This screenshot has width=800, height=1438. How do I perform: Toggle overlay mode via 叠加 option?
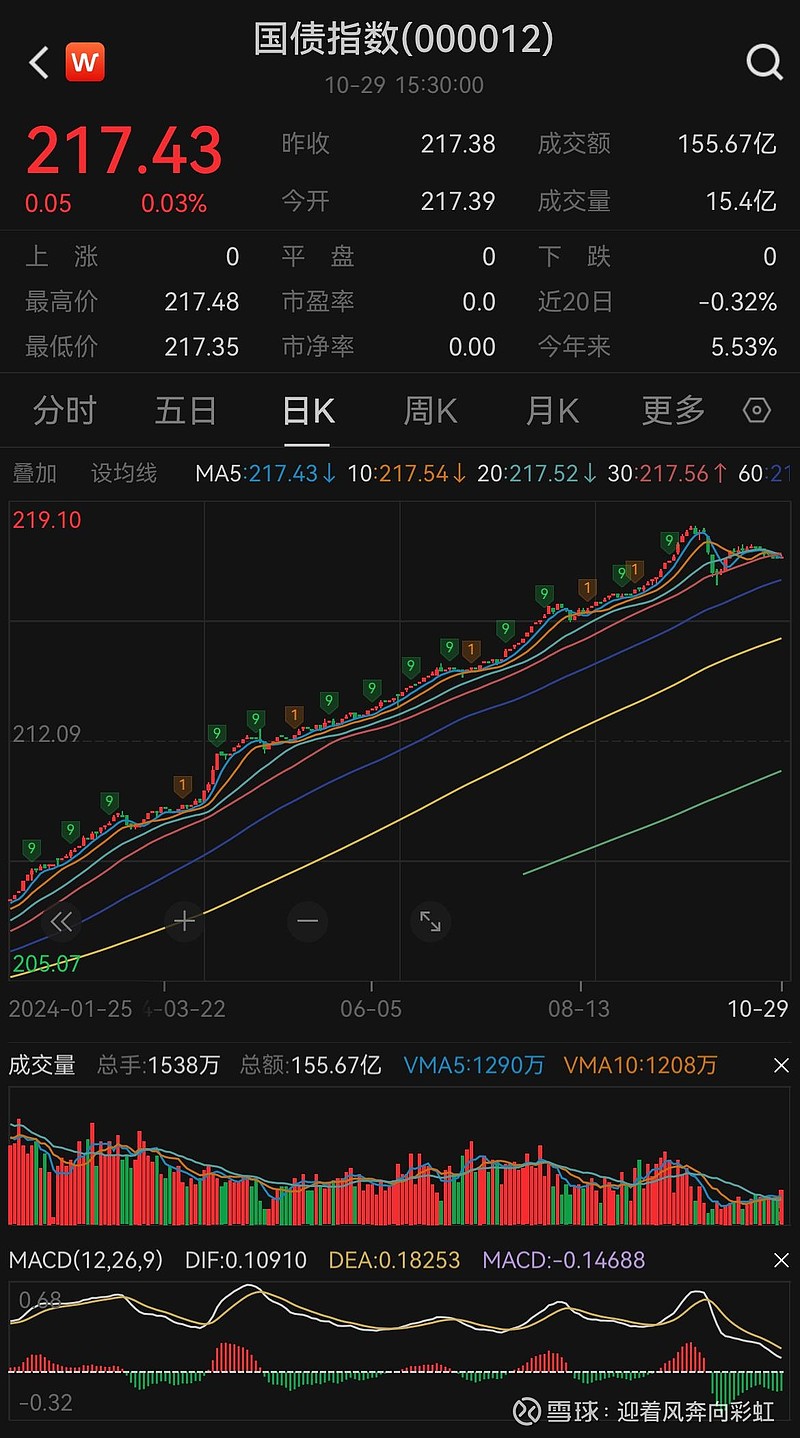tap(34, 473)
